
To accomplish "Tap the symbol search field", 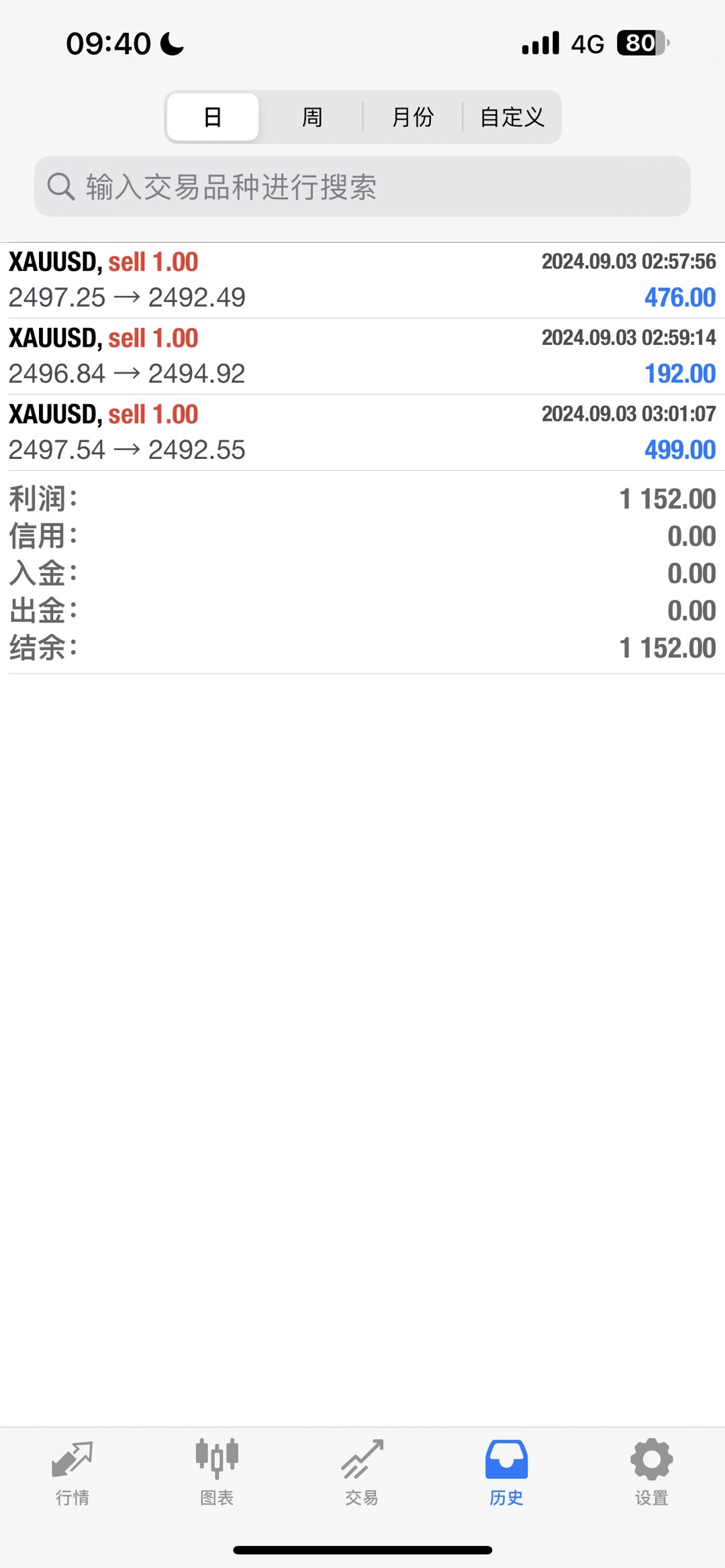I will [362, 187].
